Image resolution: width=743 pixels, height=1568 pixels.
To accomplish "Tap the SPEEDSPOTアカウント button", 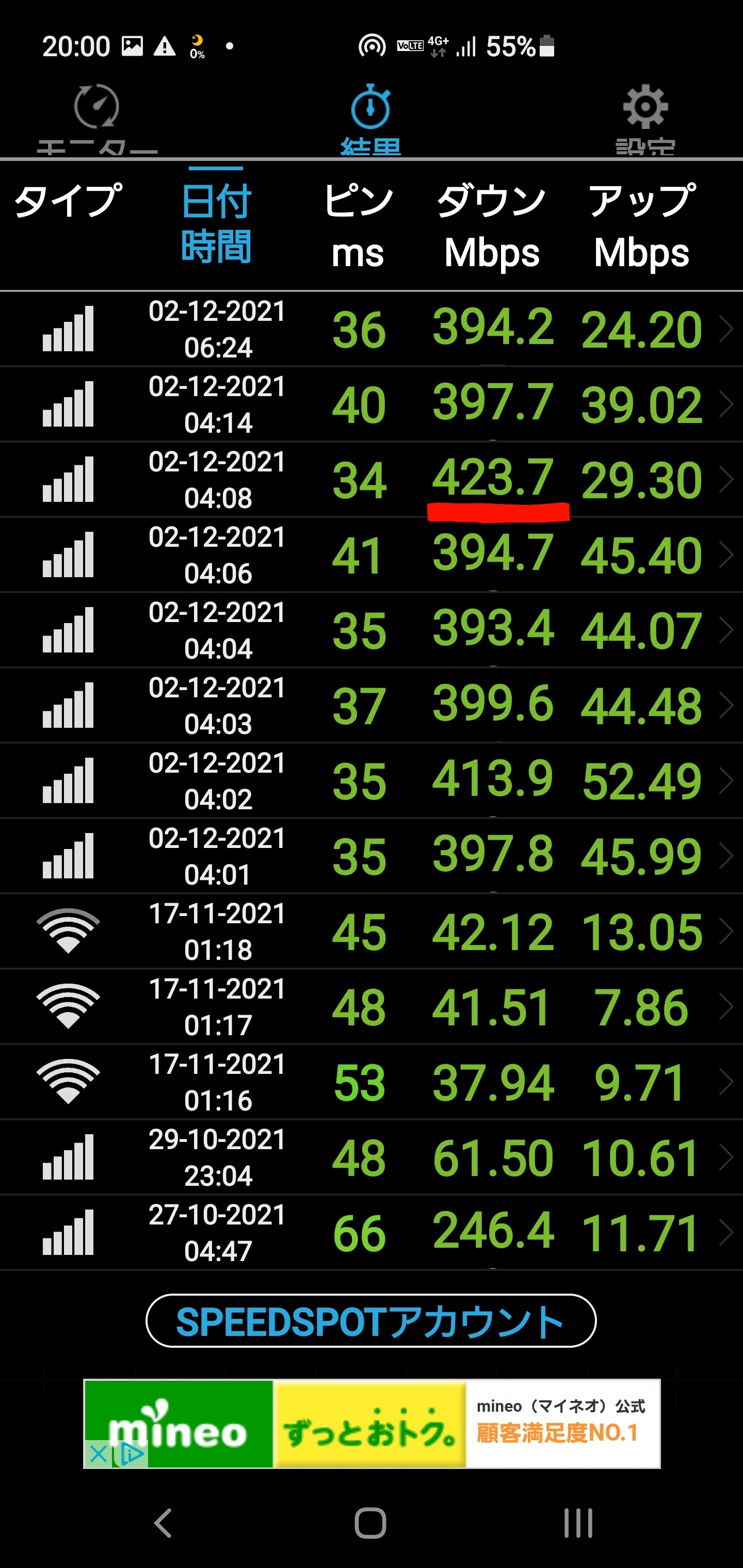I will click(x=370, y=1321).
